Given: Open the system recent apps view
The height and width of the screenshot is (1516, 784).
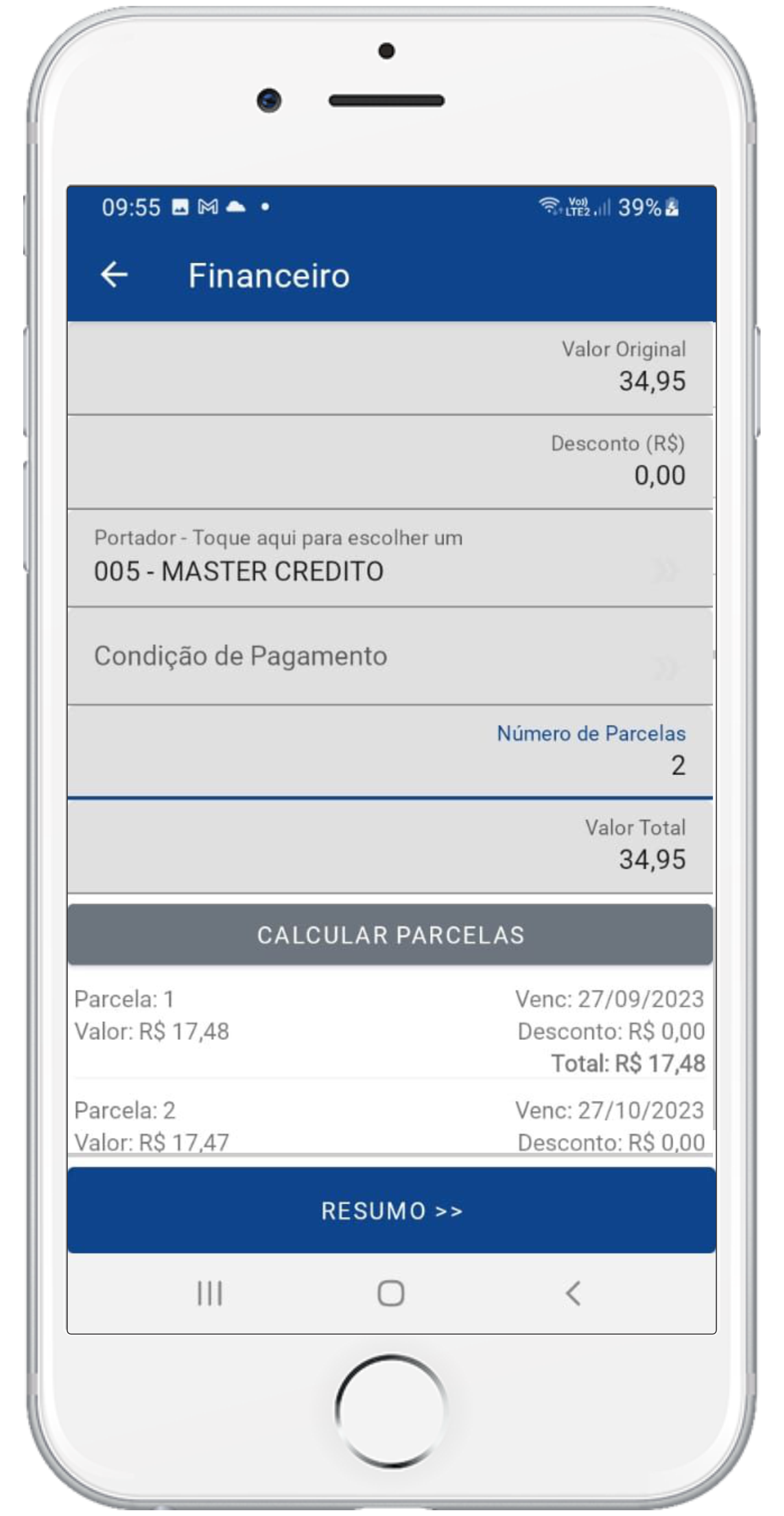Looking at the screenshot, I should (210, 1293).
